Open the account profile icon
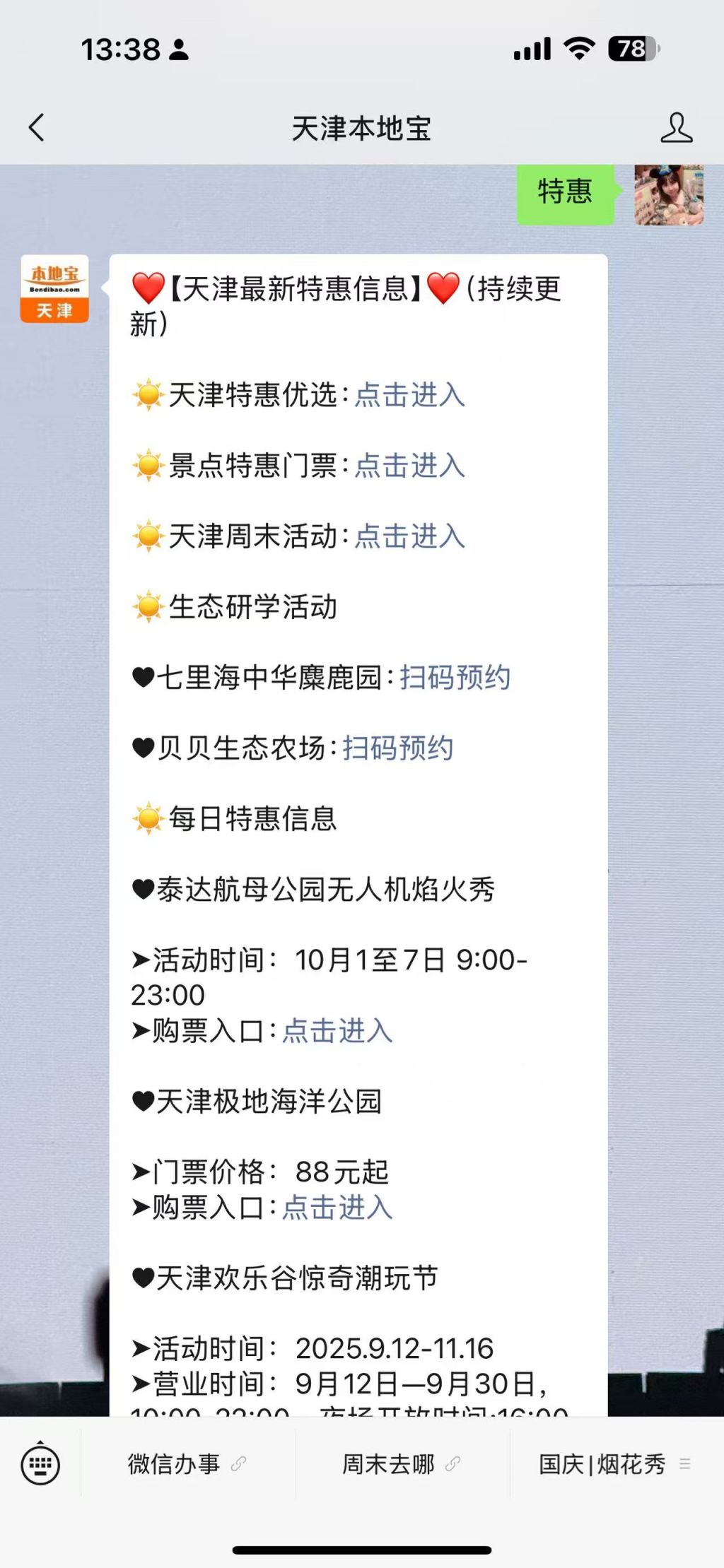The height and width of the screenshot is (1568, 724). (676, 128)
